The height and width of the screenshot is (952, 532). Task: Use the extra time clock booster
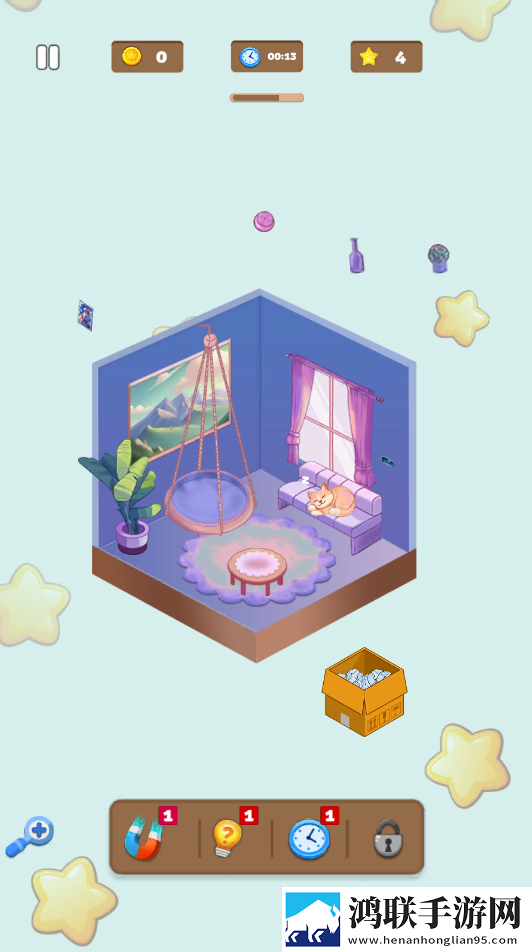pos(309,839)
